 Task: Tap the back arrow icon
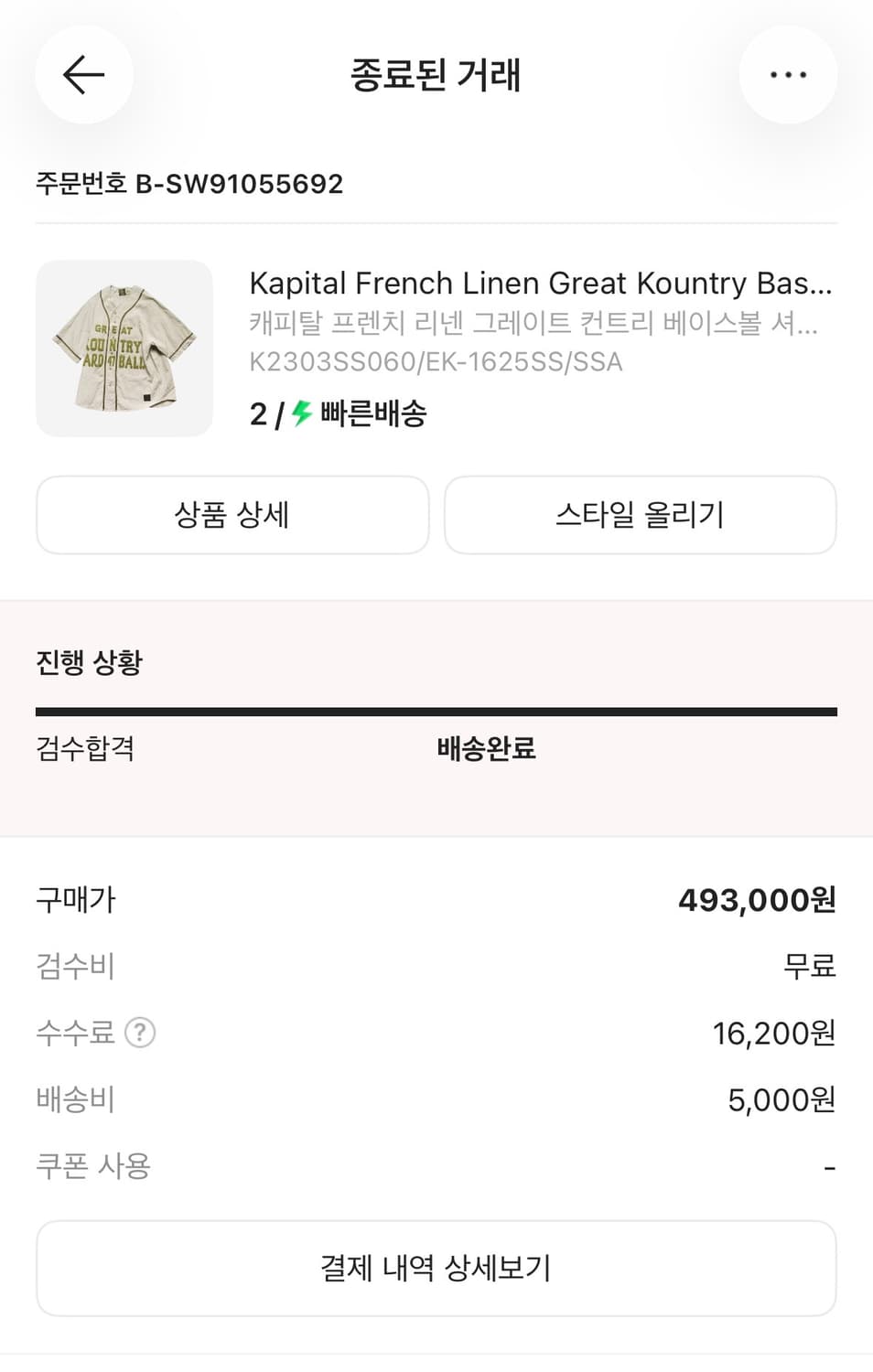[x=84, y=75]
